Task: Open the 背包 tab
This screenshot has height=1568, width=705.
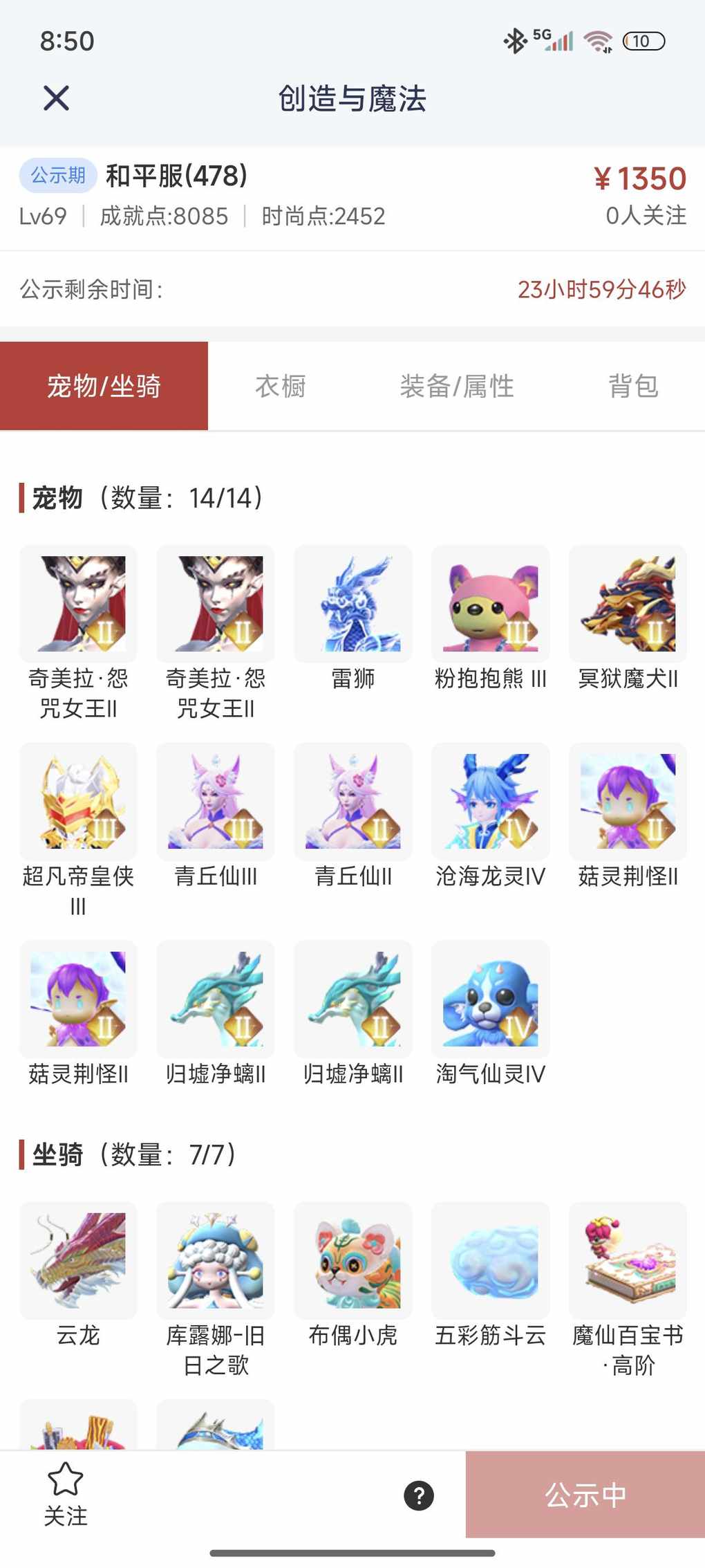Action: tap(633, 386)
